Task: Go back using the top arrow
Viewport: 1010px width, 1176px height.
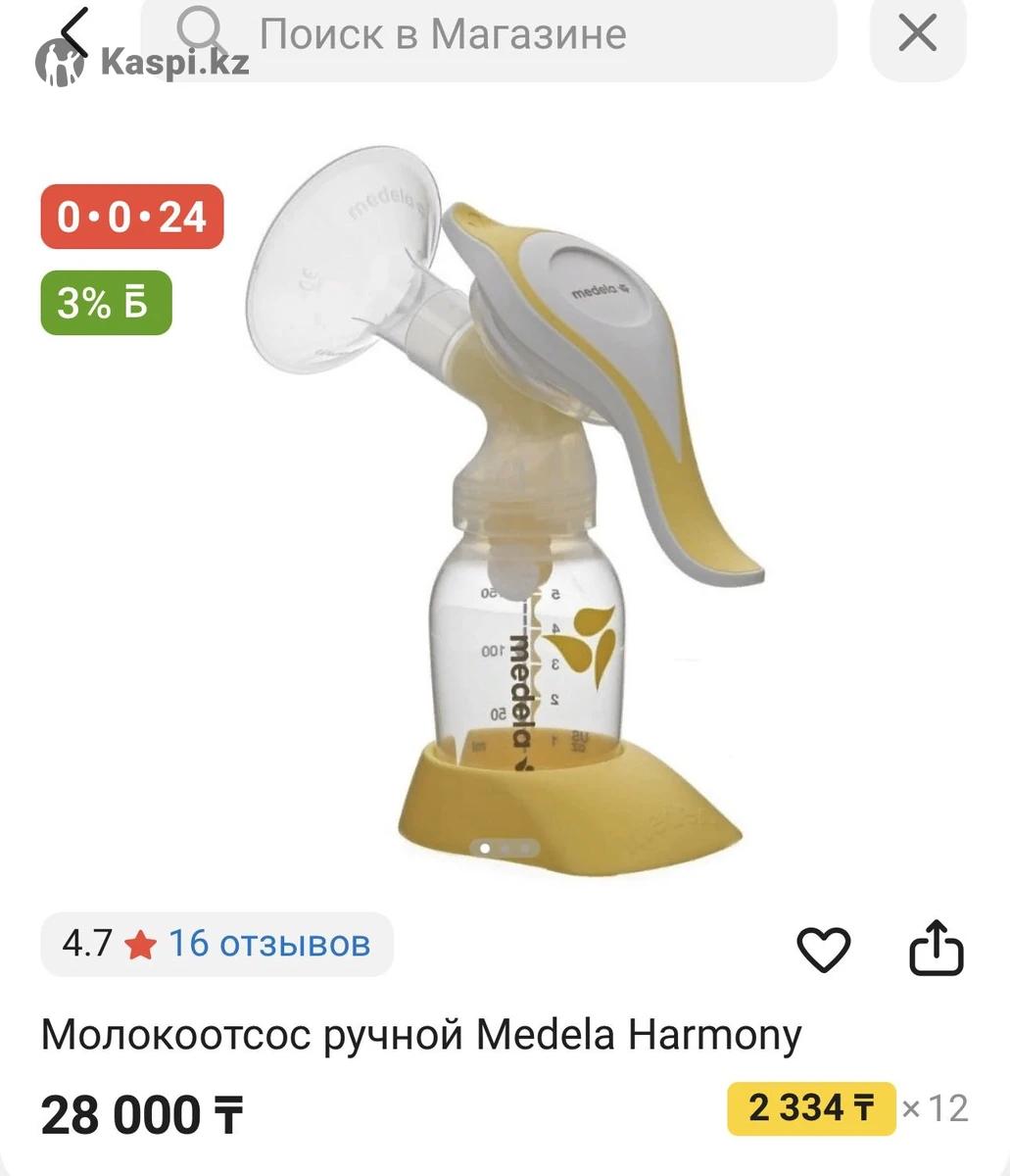Action: [74, 31]
